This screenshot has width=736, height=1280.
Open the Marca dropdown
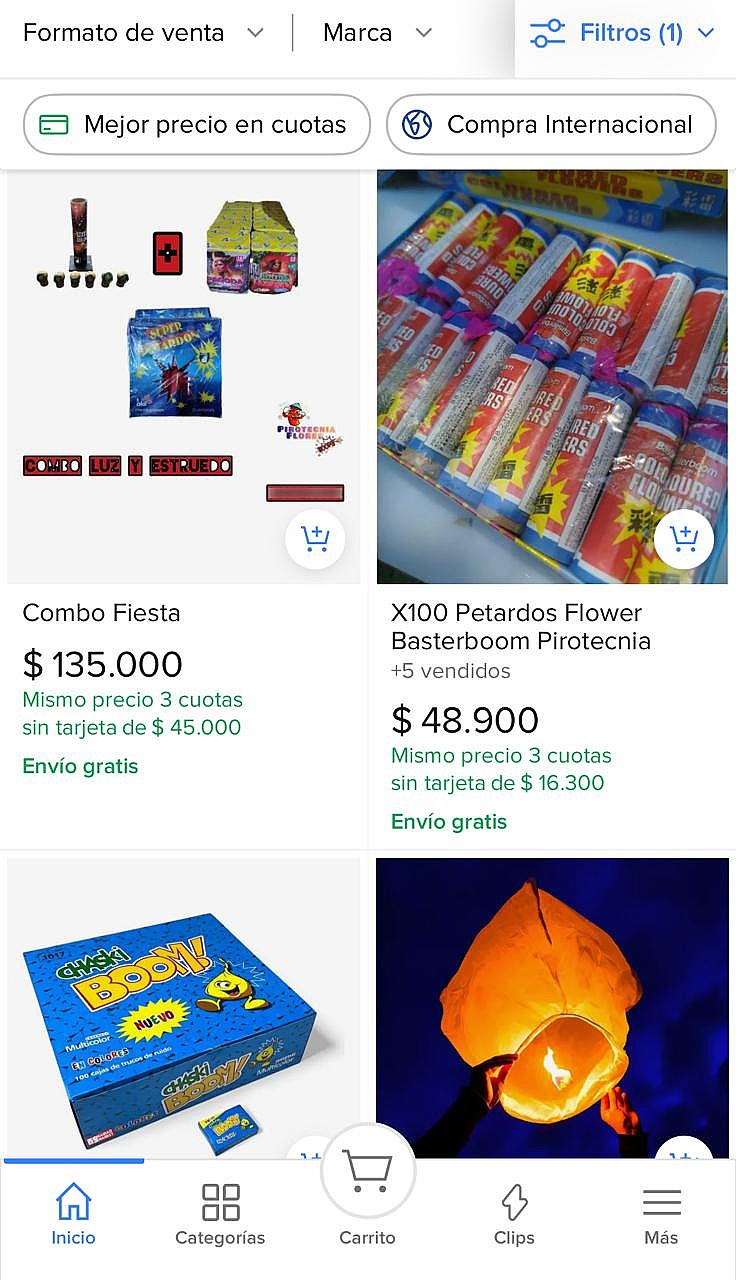(377, 33)
